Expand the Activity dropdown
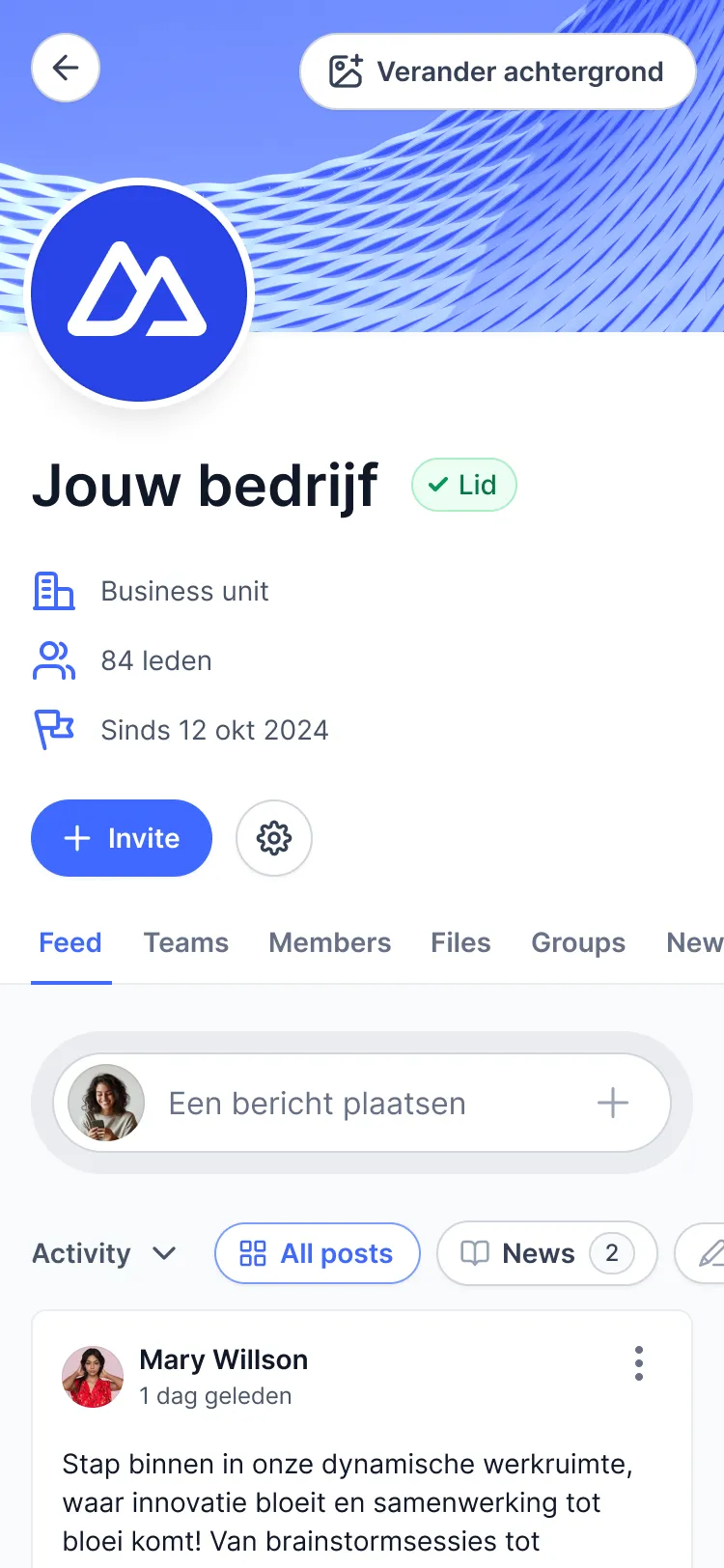This screenshot has width=724, height=1568. tap(104, 1253)
